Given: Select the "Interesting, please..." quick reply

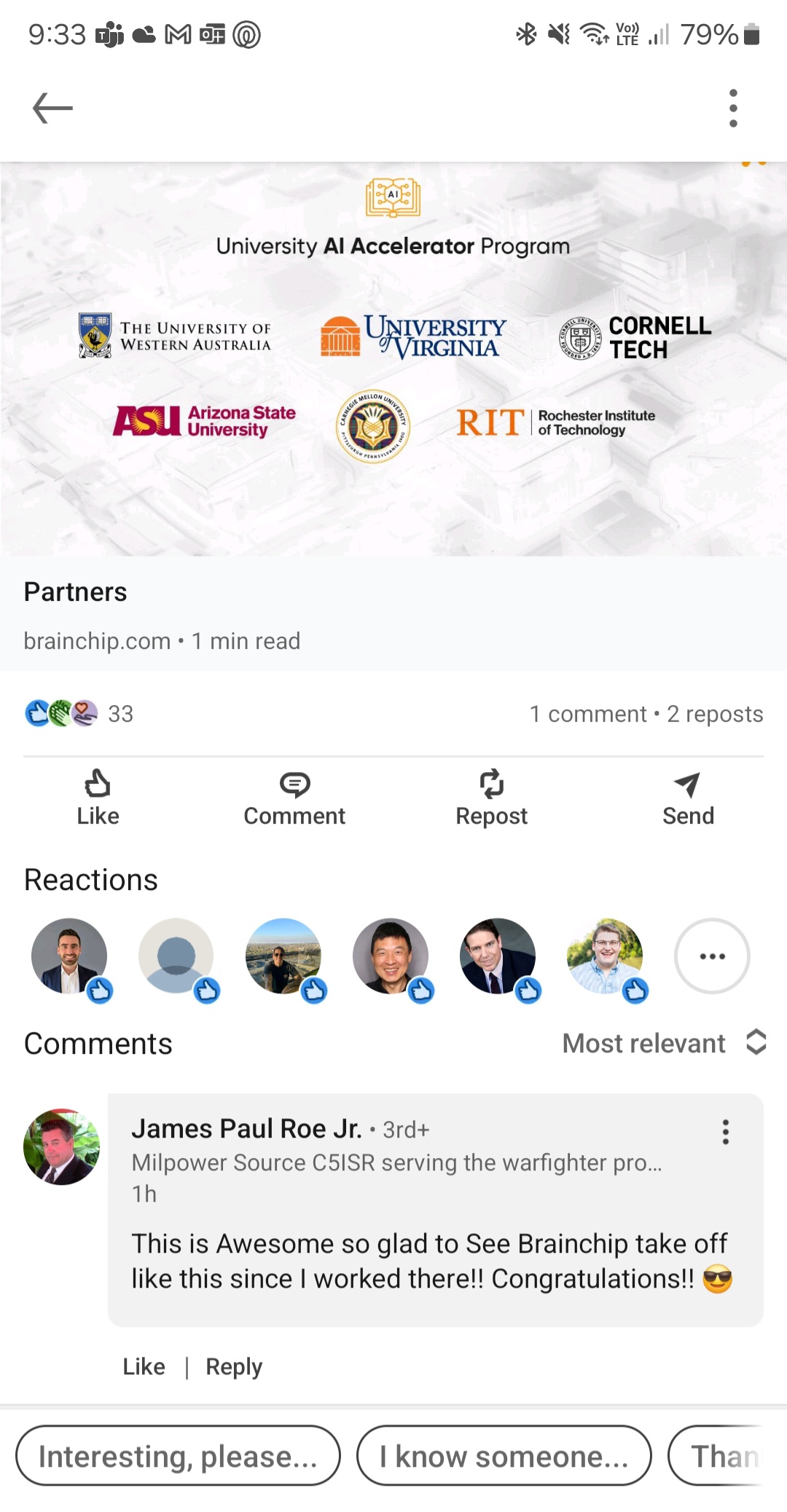Looking at the screenshot, I should point(178,1456).
